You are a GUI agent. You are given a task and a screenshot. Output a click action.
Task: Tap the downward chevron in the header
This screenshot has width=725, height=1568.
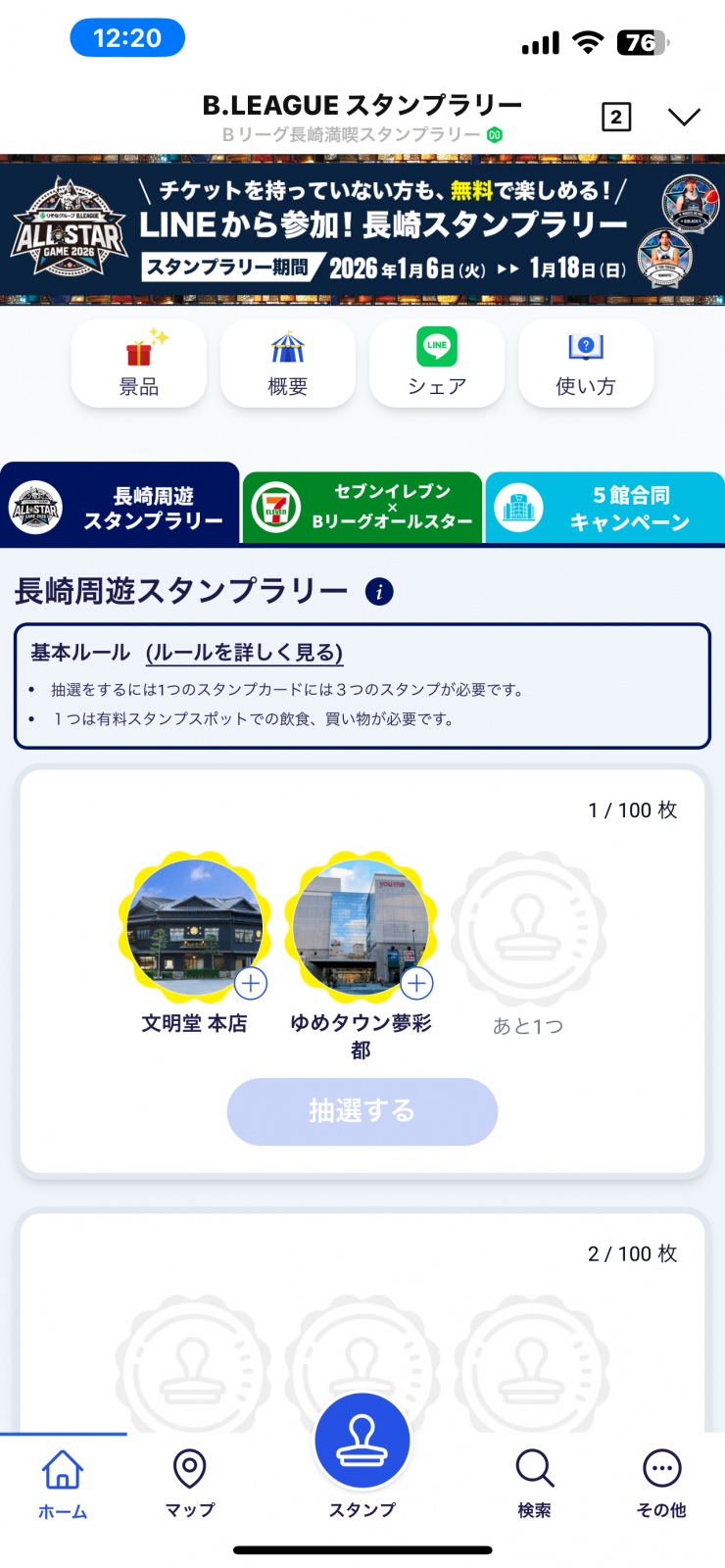click(x=684, y=118)
